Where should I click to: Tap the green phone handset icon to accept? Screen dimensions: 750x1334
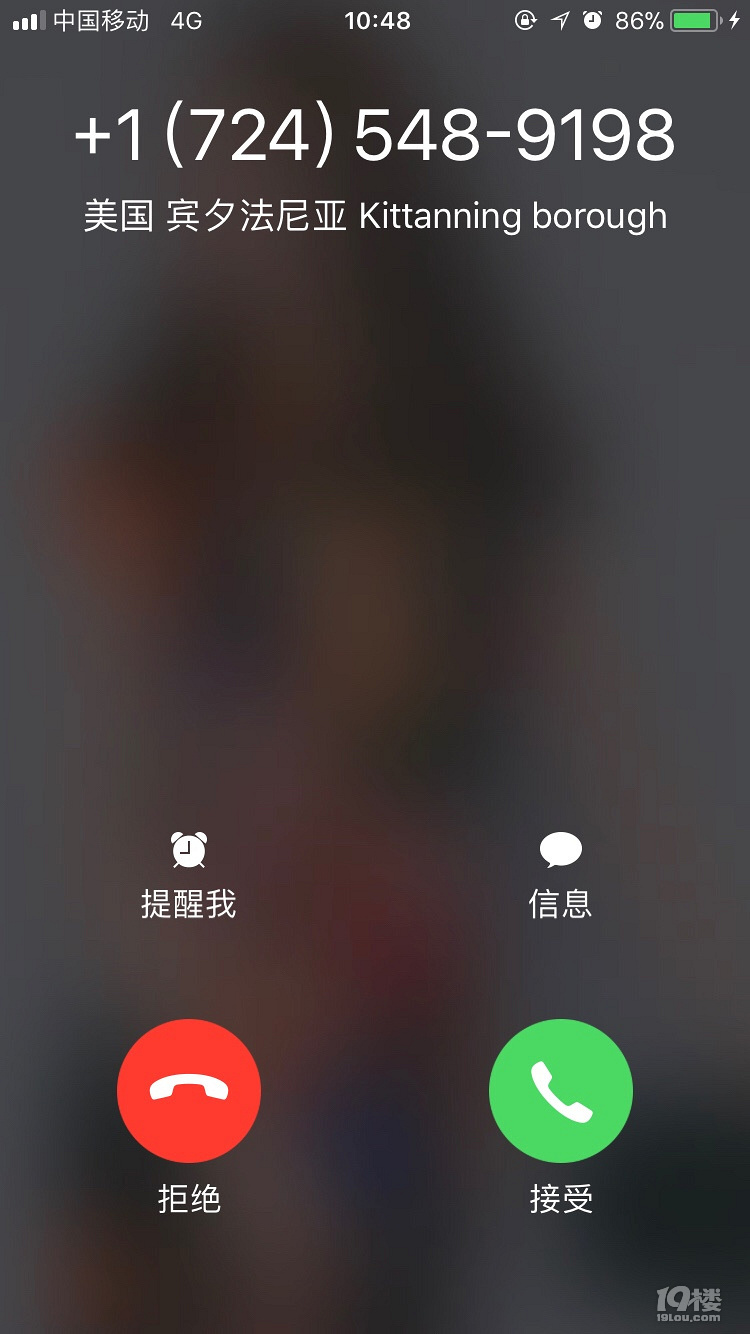point(561,1091)
